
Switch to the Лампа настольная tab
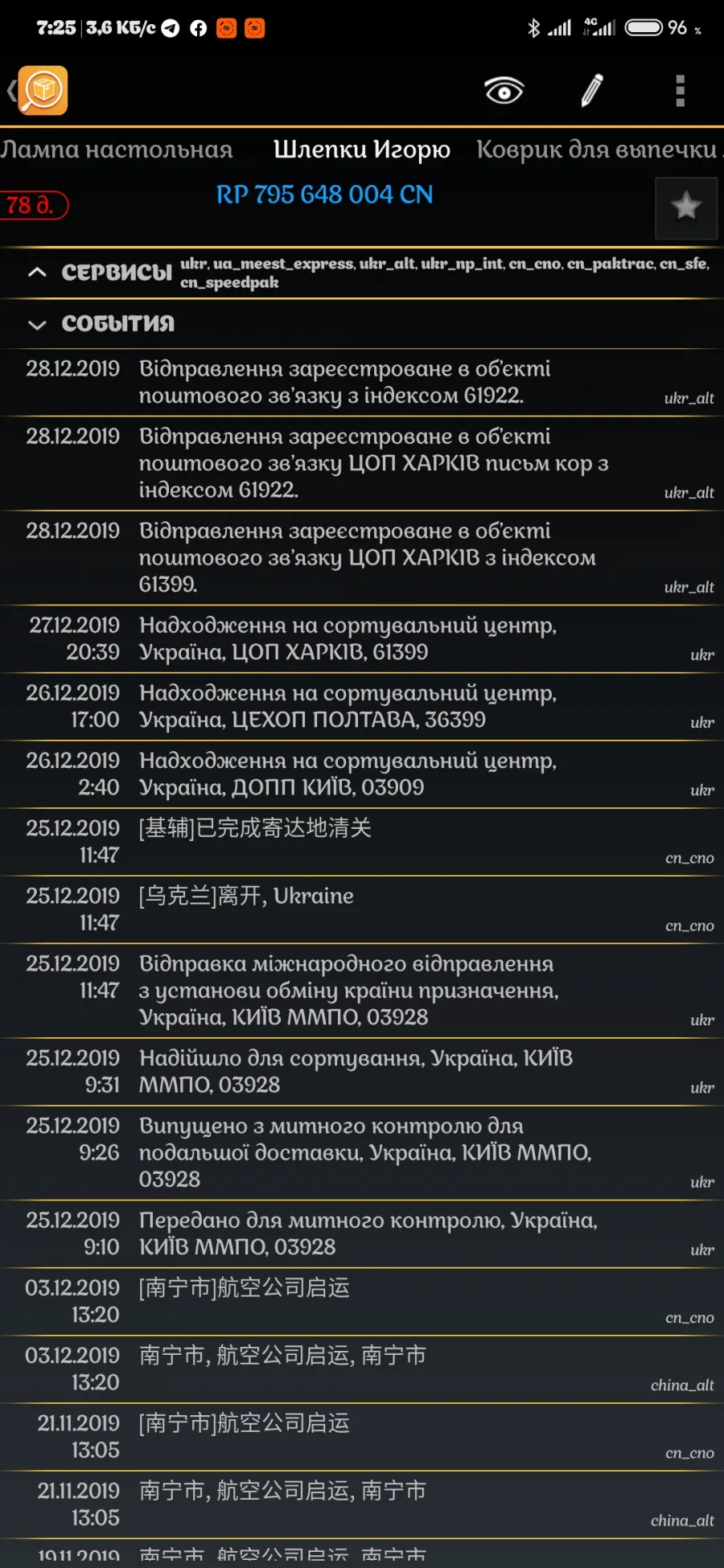[x=117, y=150]
